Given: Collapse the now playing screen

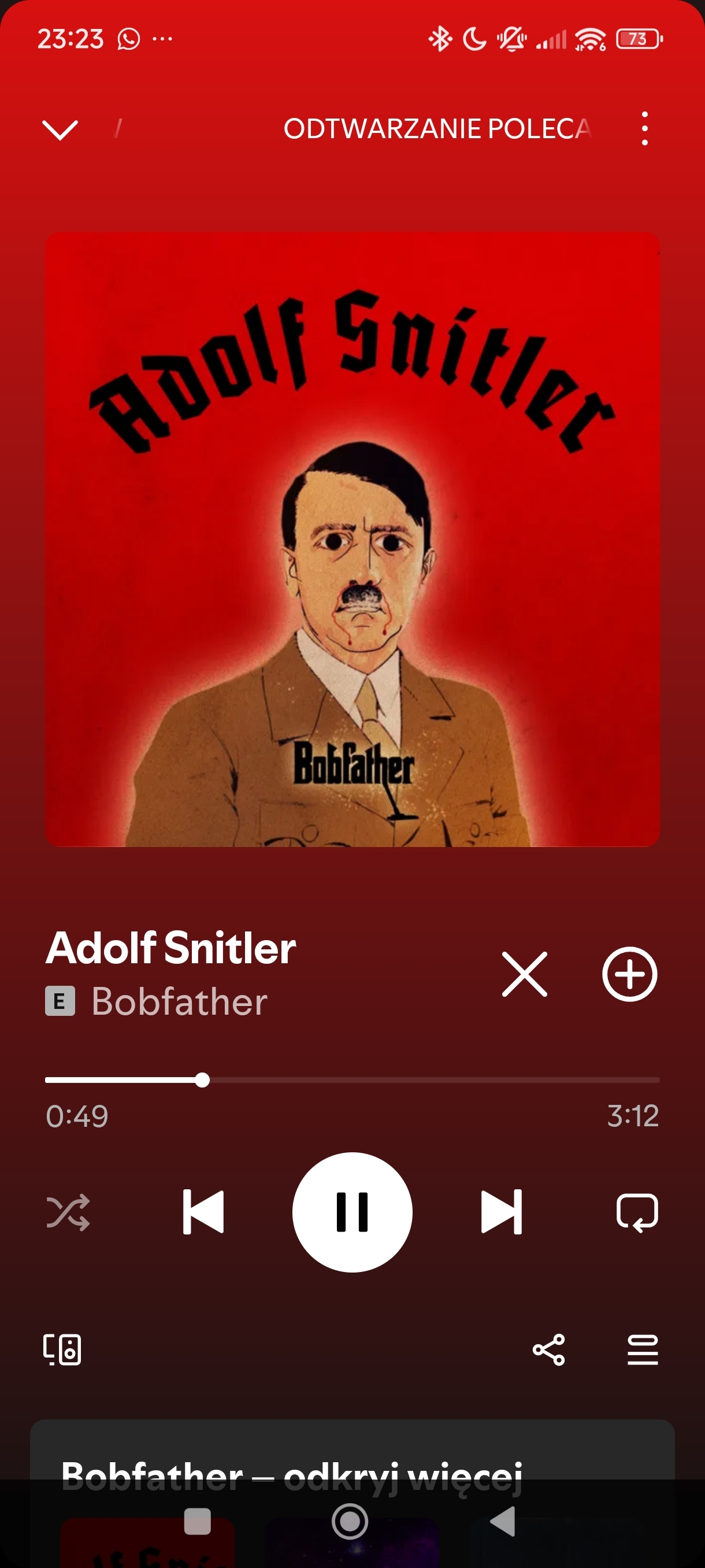Looking at the screenshot, I should tap(60, 129).
